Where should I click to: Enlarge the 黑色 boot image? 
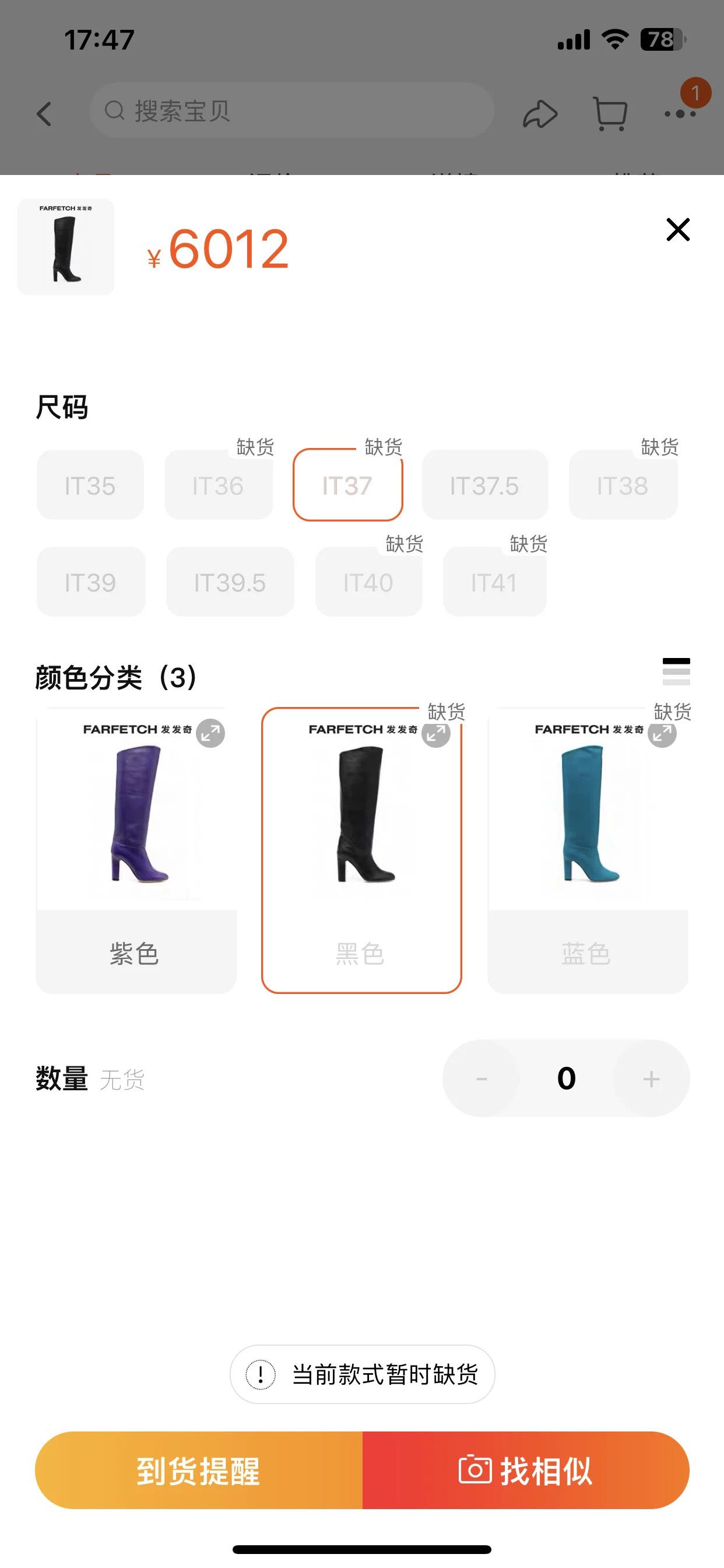coord(436,733)
